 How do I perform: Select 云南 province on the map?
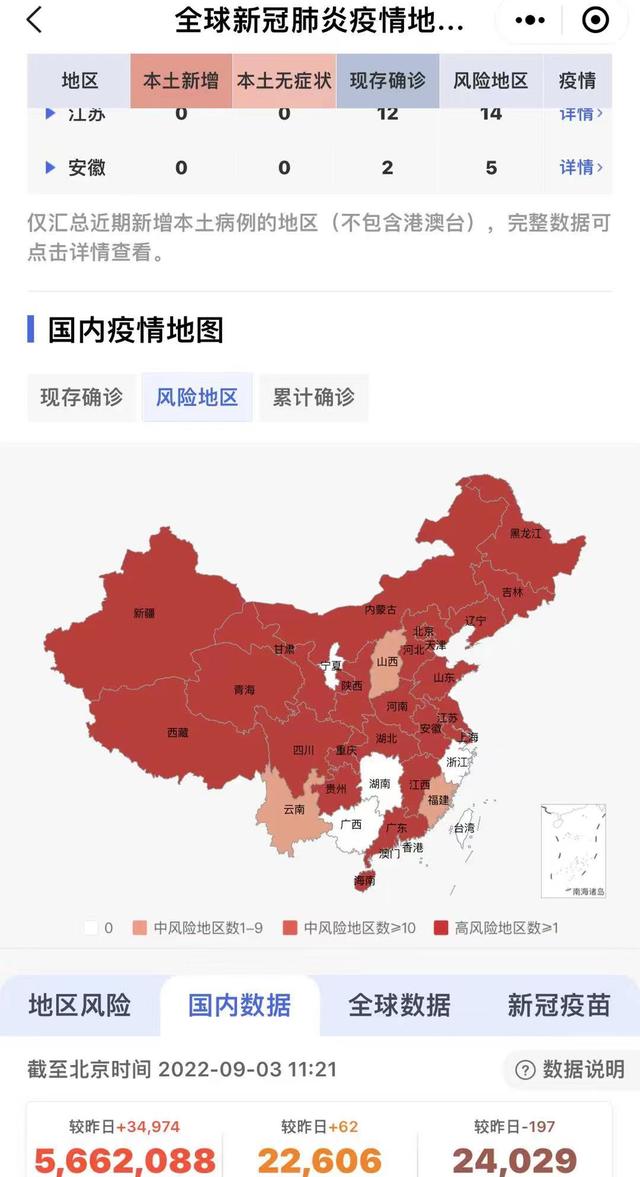coord(293,808)
